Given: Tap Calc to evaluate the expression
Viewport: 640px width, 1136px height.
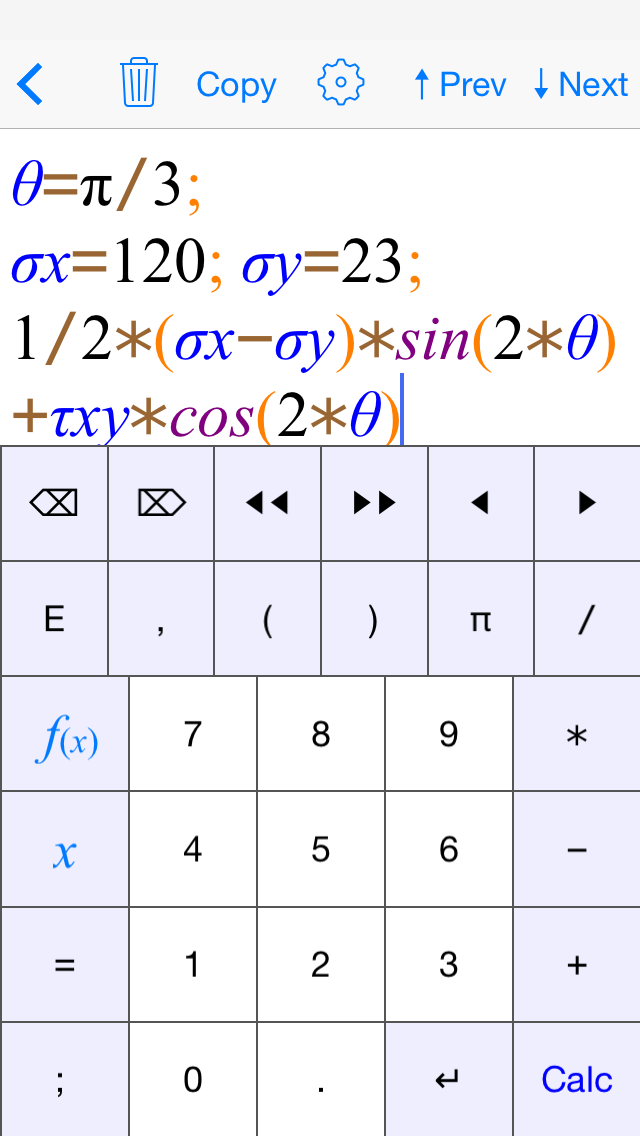Looking at the screenshot, I should tap(577, 1079).
